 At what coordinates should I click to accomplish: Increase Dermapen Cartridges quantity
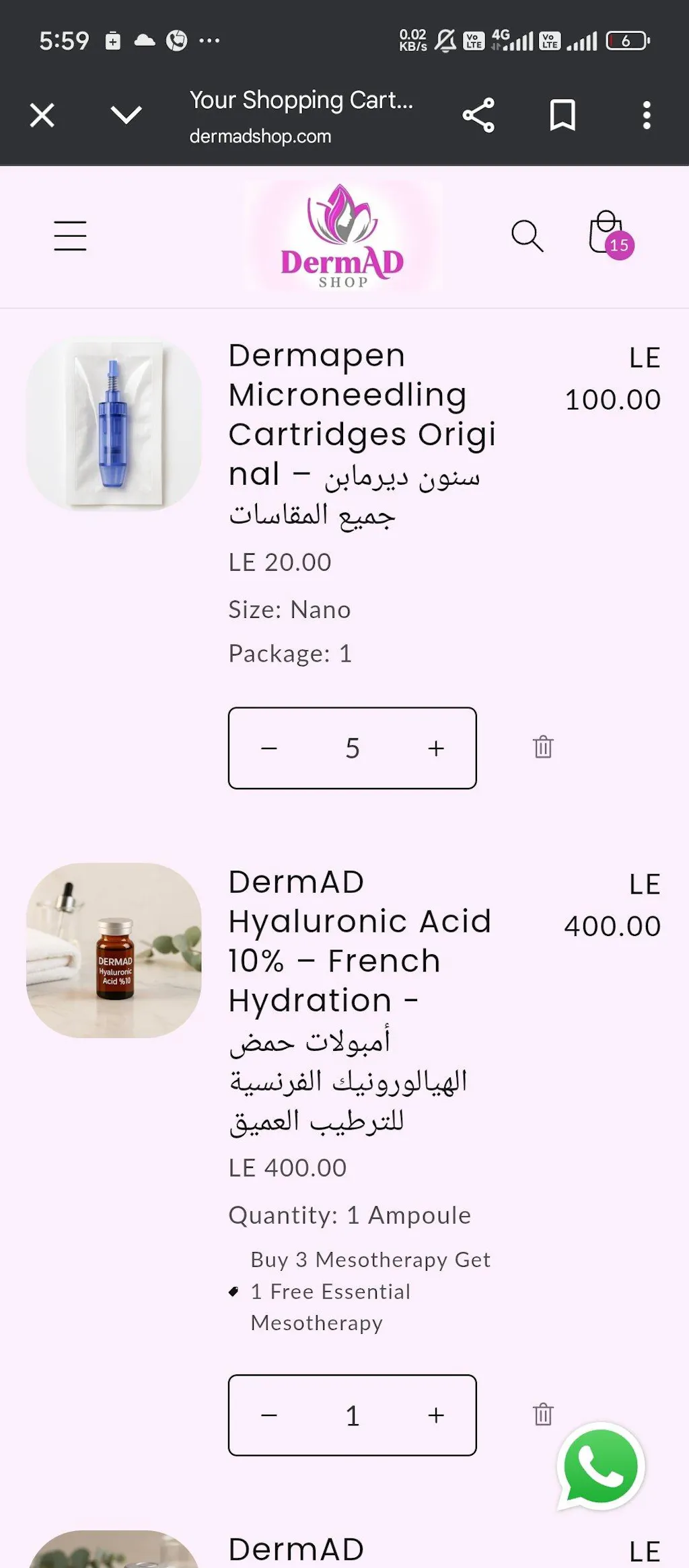pos(436,748)
